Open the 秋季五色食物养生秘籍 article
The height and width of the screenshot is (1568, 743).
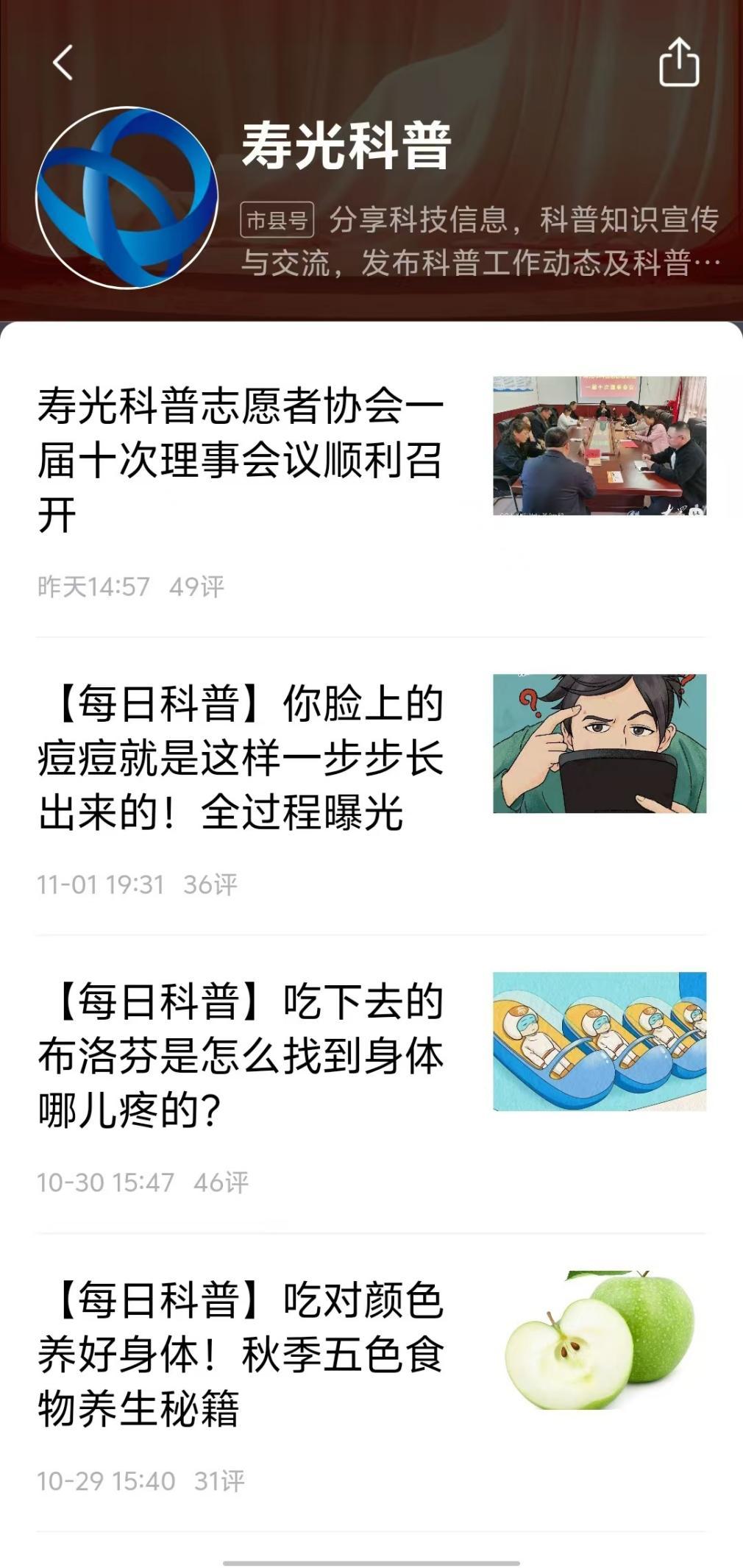(241, 1355)
